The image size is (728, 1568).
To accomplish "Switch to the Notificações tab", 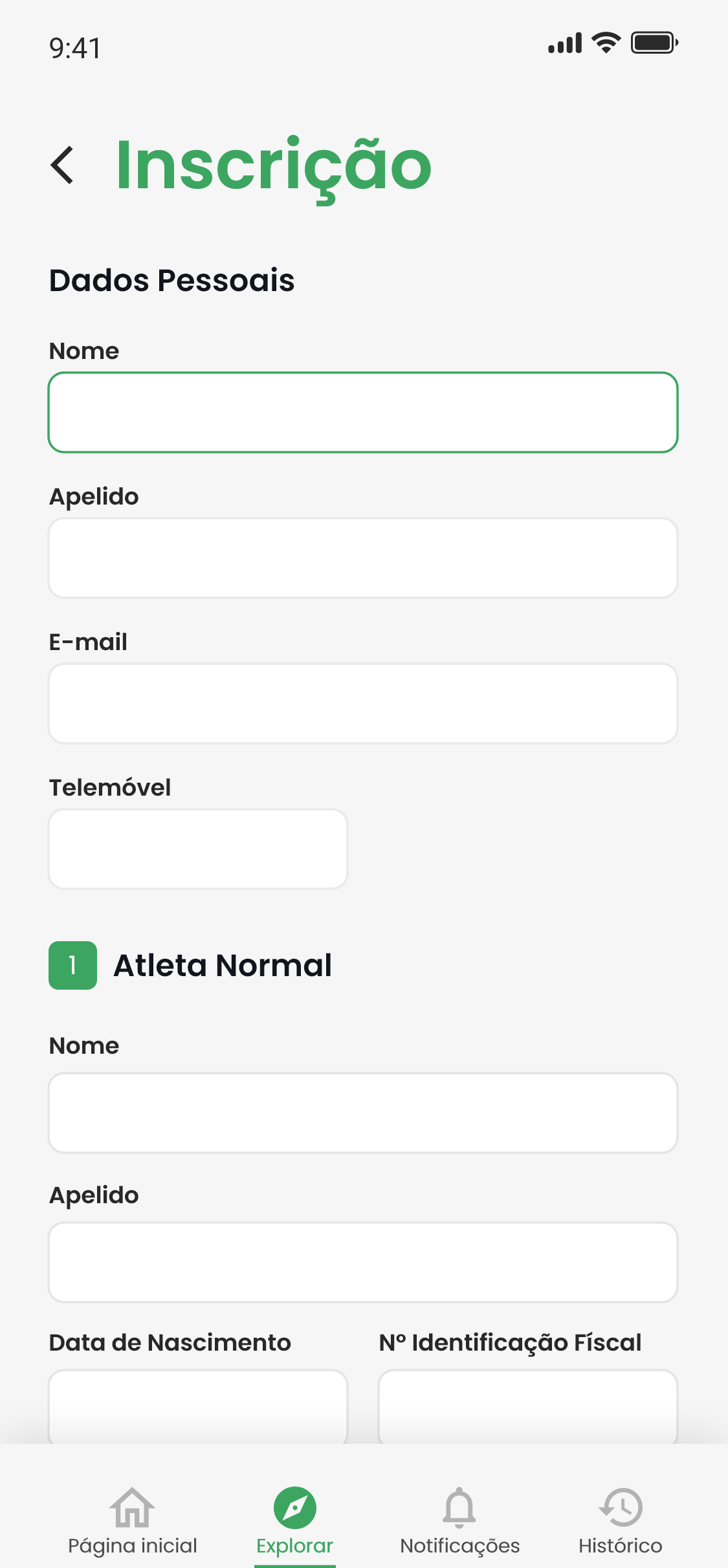I will (459, 1521).
